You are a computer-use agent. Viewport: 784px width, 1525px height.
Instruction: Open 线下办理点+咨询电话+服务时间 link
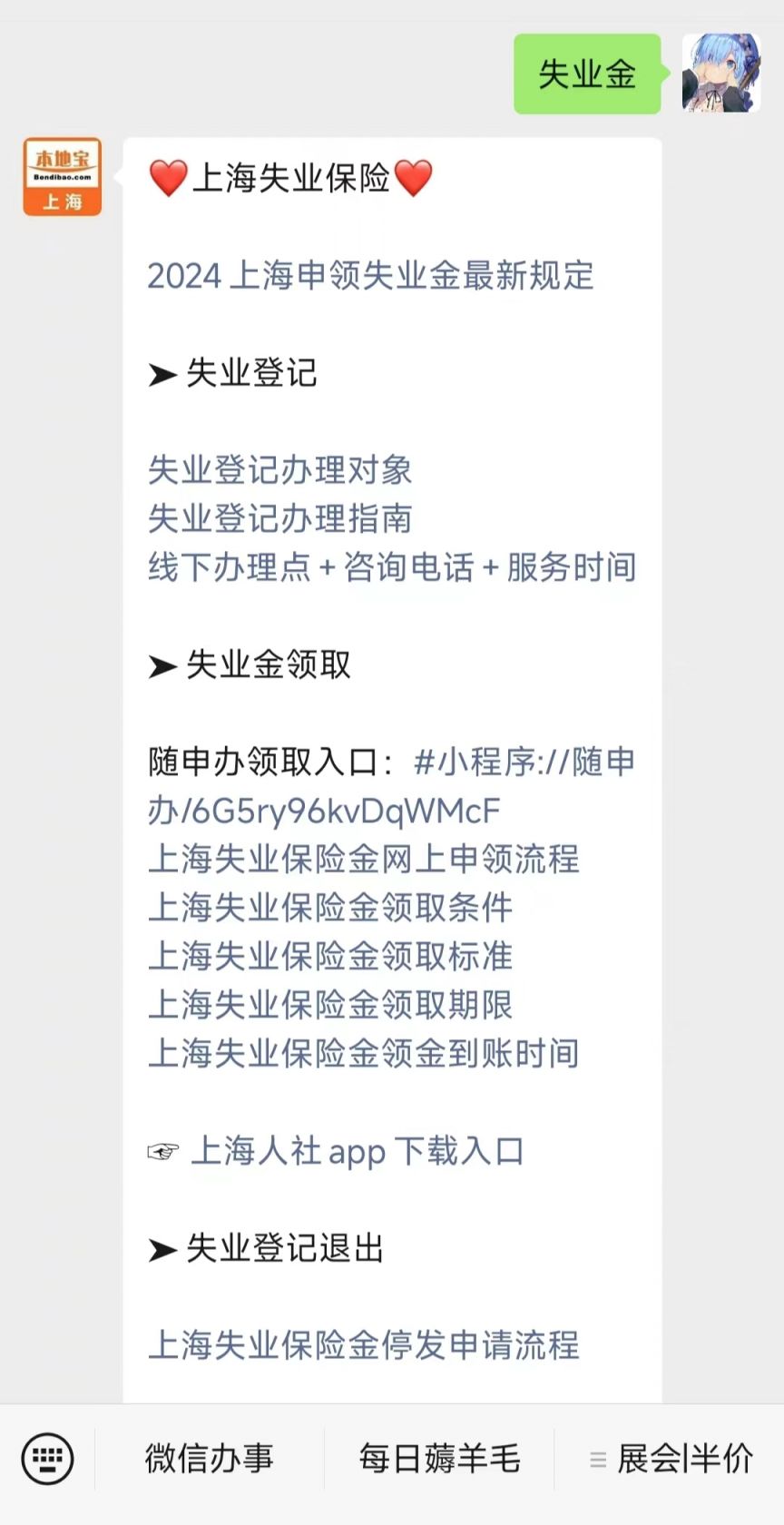(x=392, y=567)
